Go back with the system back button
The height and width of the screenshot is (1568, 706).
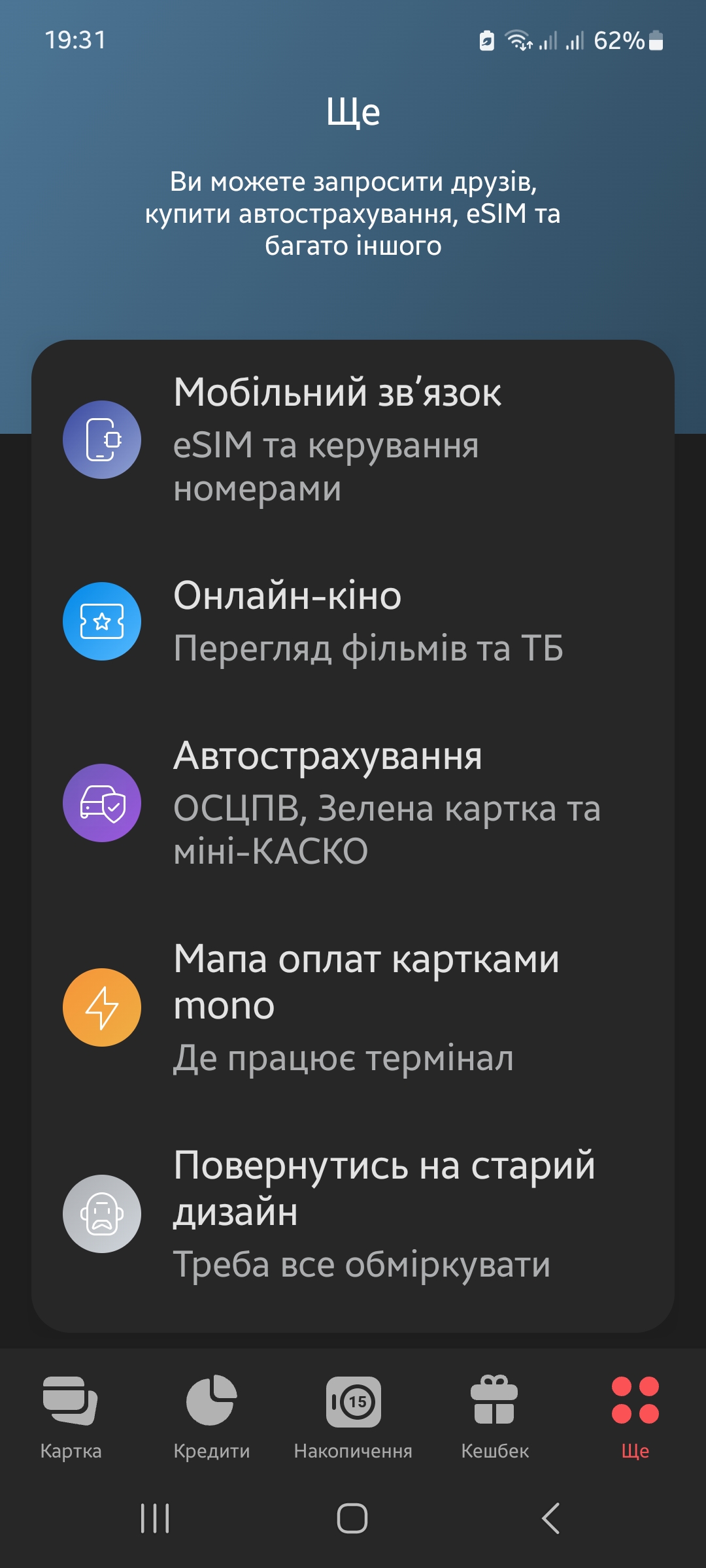551,1518
